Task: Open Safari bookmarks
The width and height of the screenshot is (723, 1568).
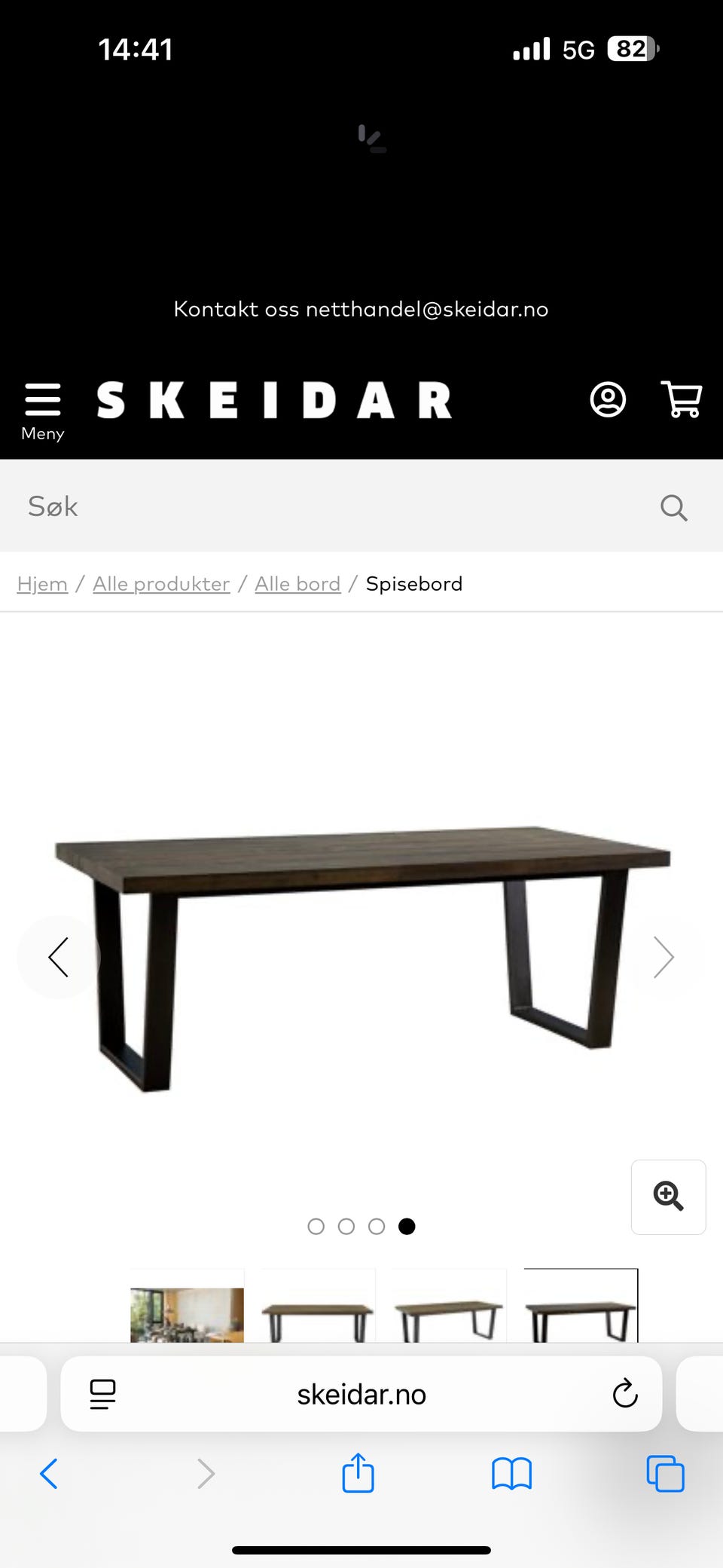Action: pyautogui.click(x=512, y=1474)
